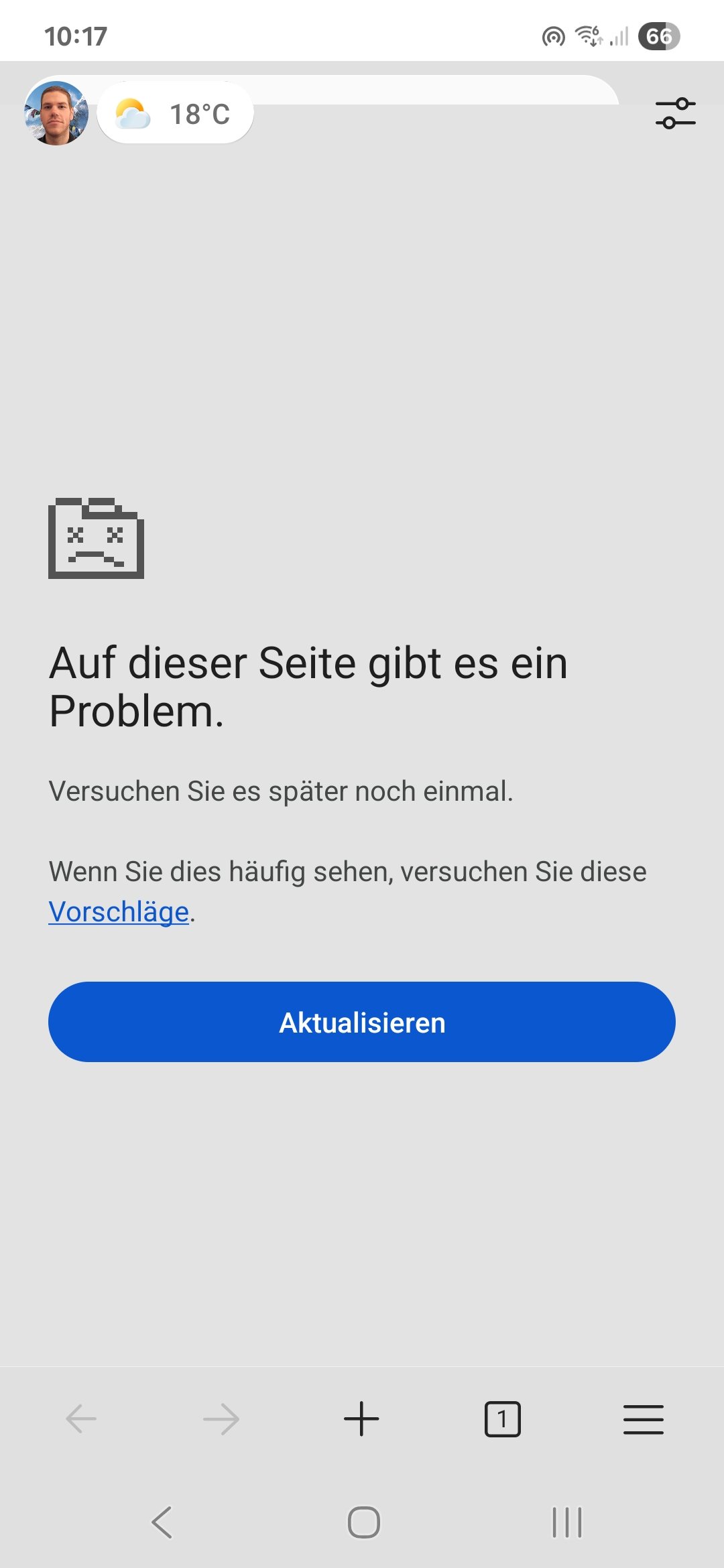This screenshot has height=1568, width=724.
Task: Open the browser hamburger menu
Action: click(643, 1419)
